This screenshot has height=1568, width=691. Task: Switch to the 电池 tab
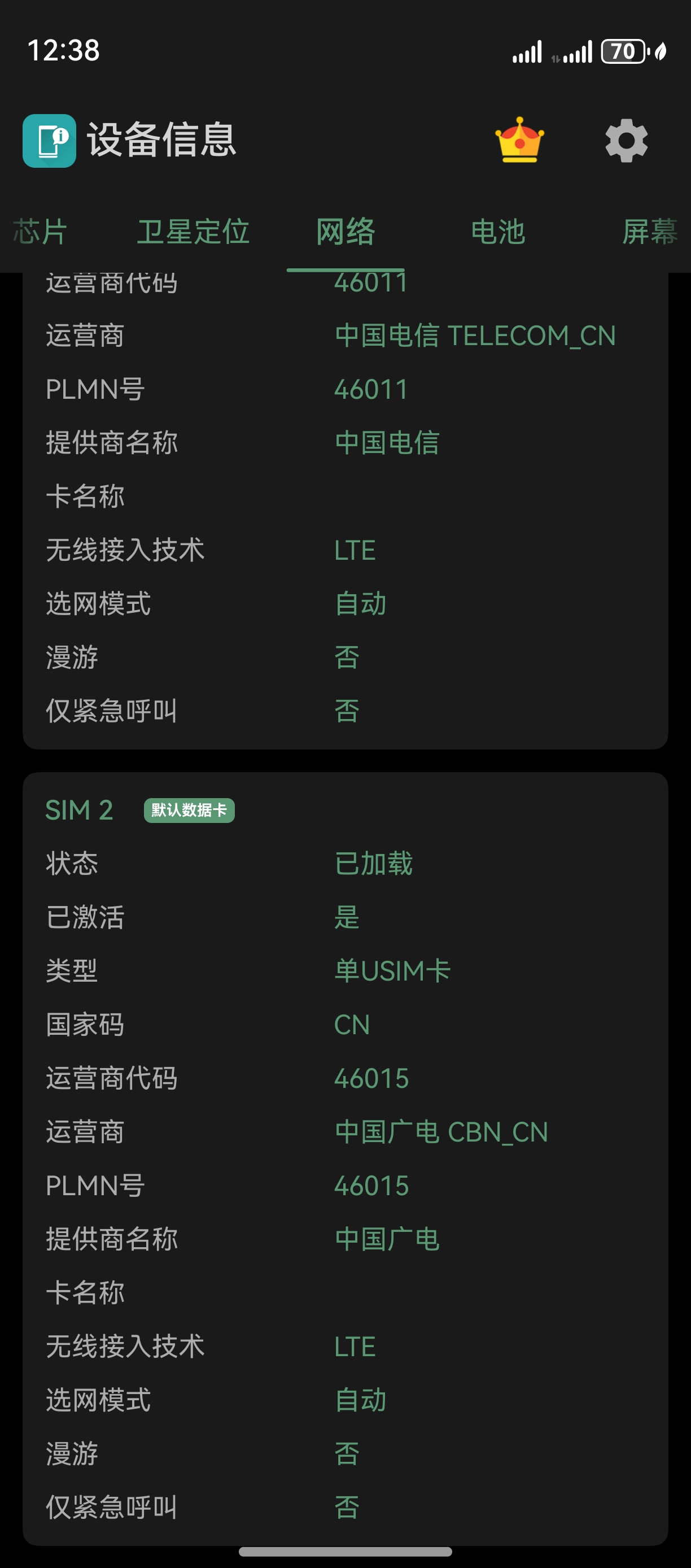[497, 232]
